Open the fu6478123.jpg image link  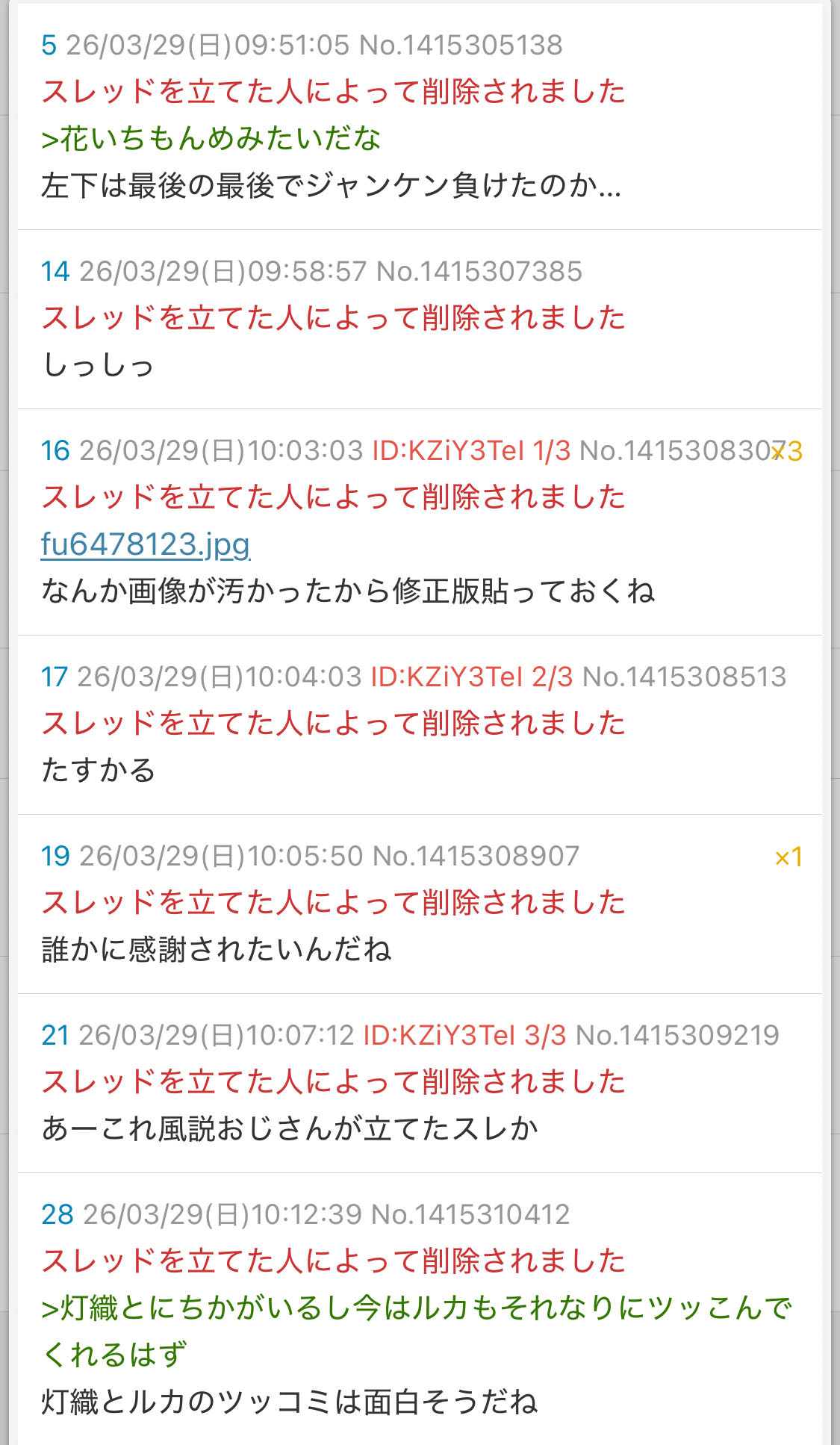(146, 544)
